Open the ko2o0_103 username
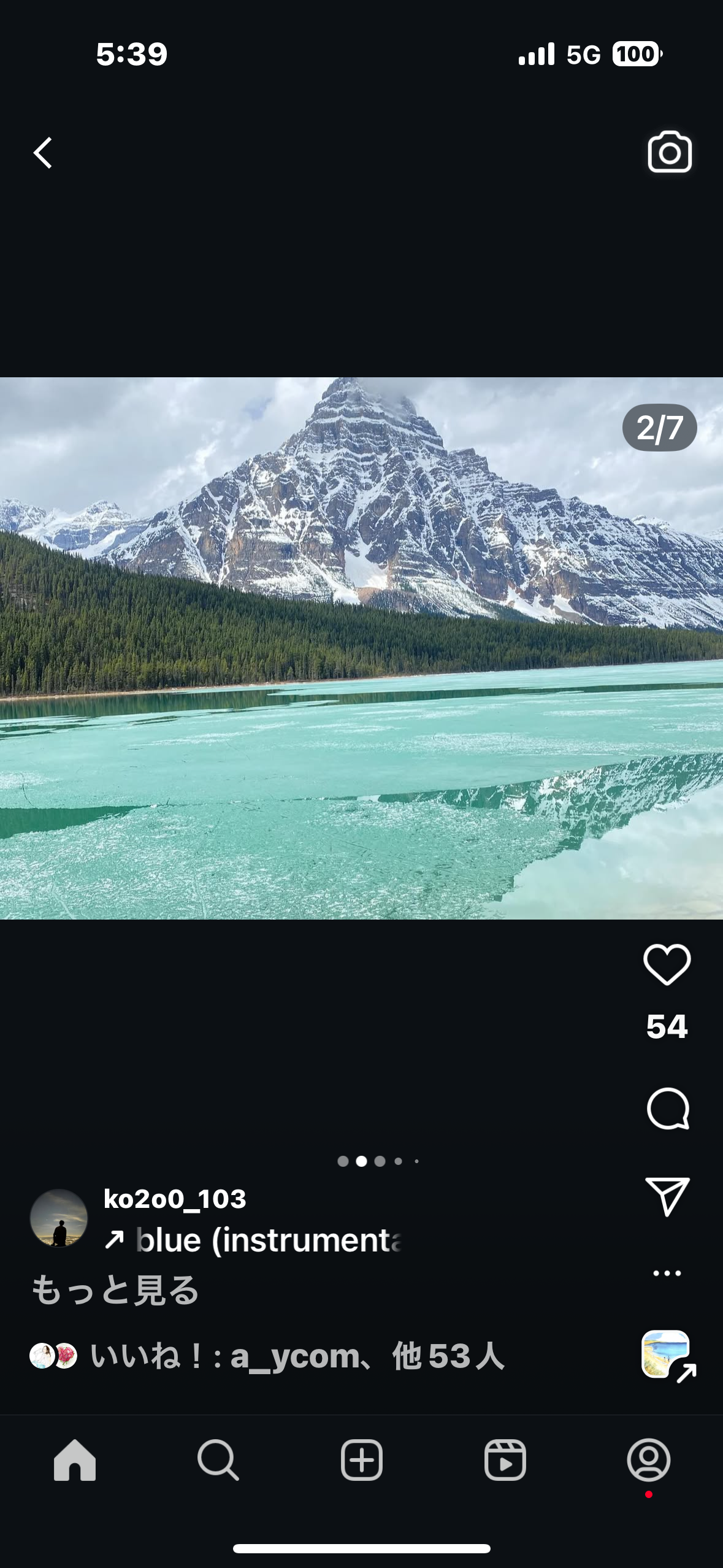The image size is (723, 1568). click(175, 1199)
